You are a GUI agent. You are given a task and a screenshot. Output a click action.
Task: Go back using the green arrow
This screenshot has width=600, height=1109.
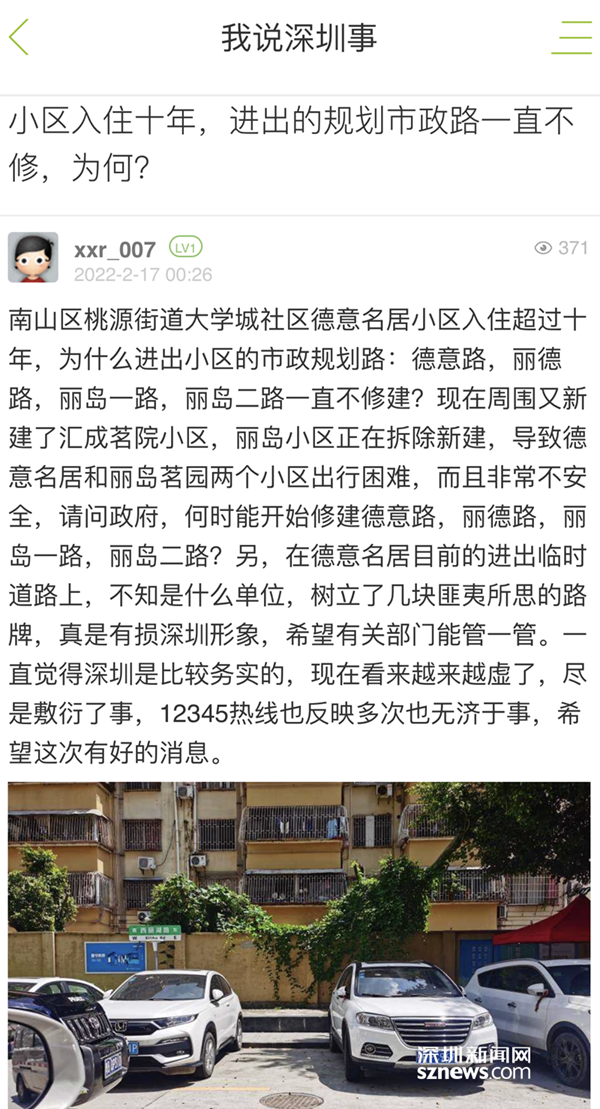[20, 38]
